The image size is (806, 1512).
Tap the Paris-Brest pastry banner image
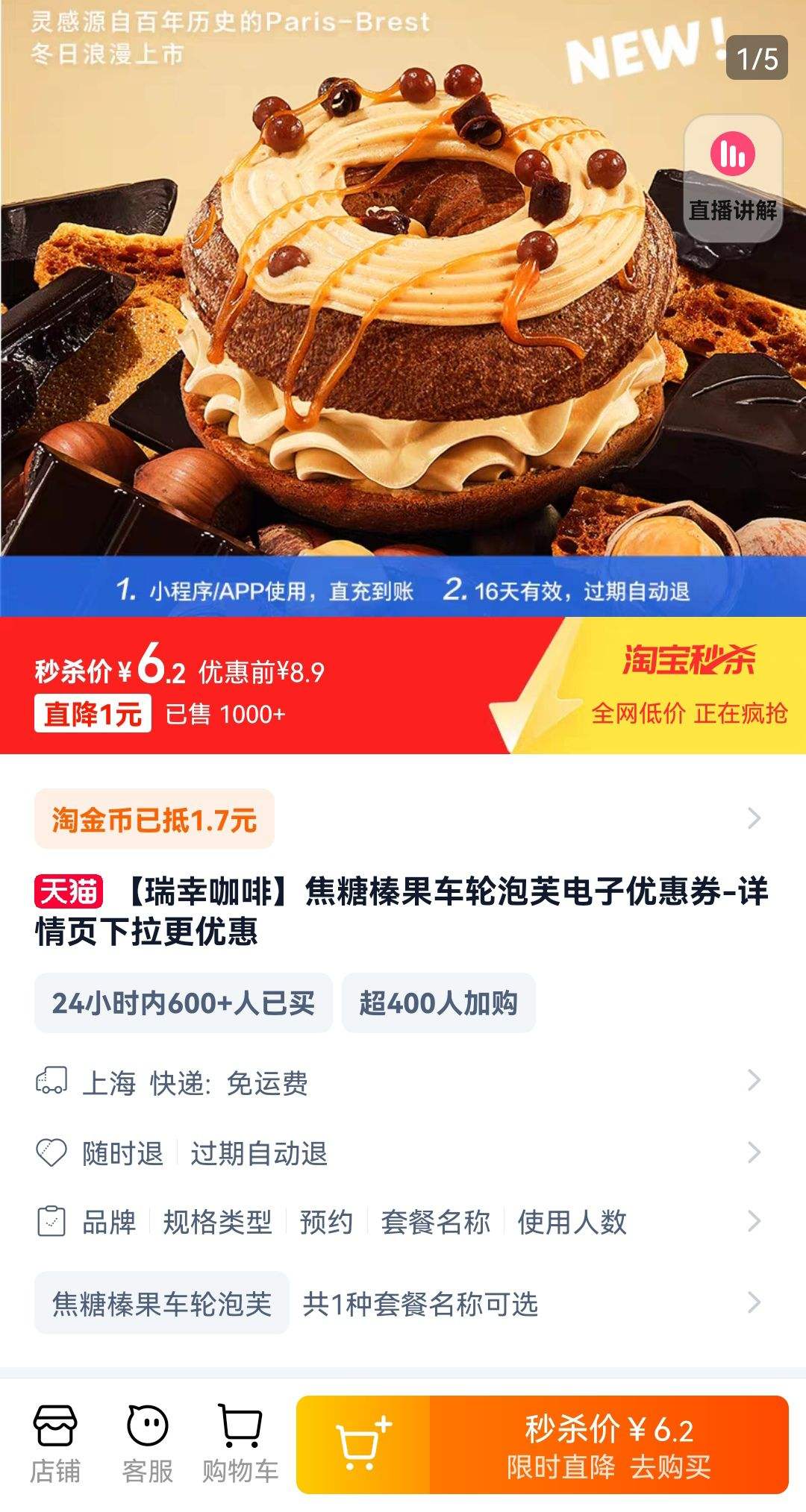click(x=403, y=298)
